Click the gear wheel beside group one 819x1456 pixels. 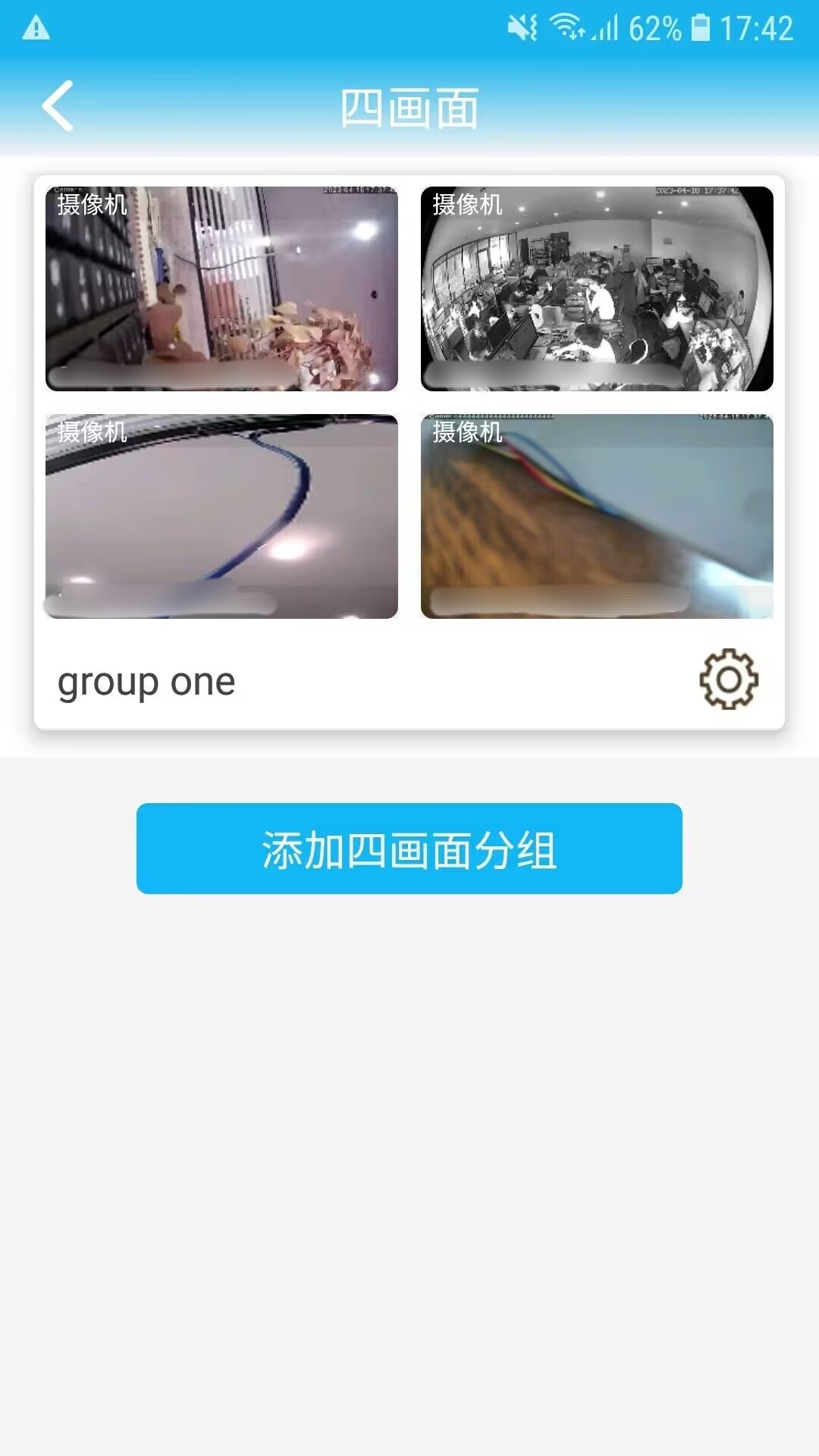point(729,680)
